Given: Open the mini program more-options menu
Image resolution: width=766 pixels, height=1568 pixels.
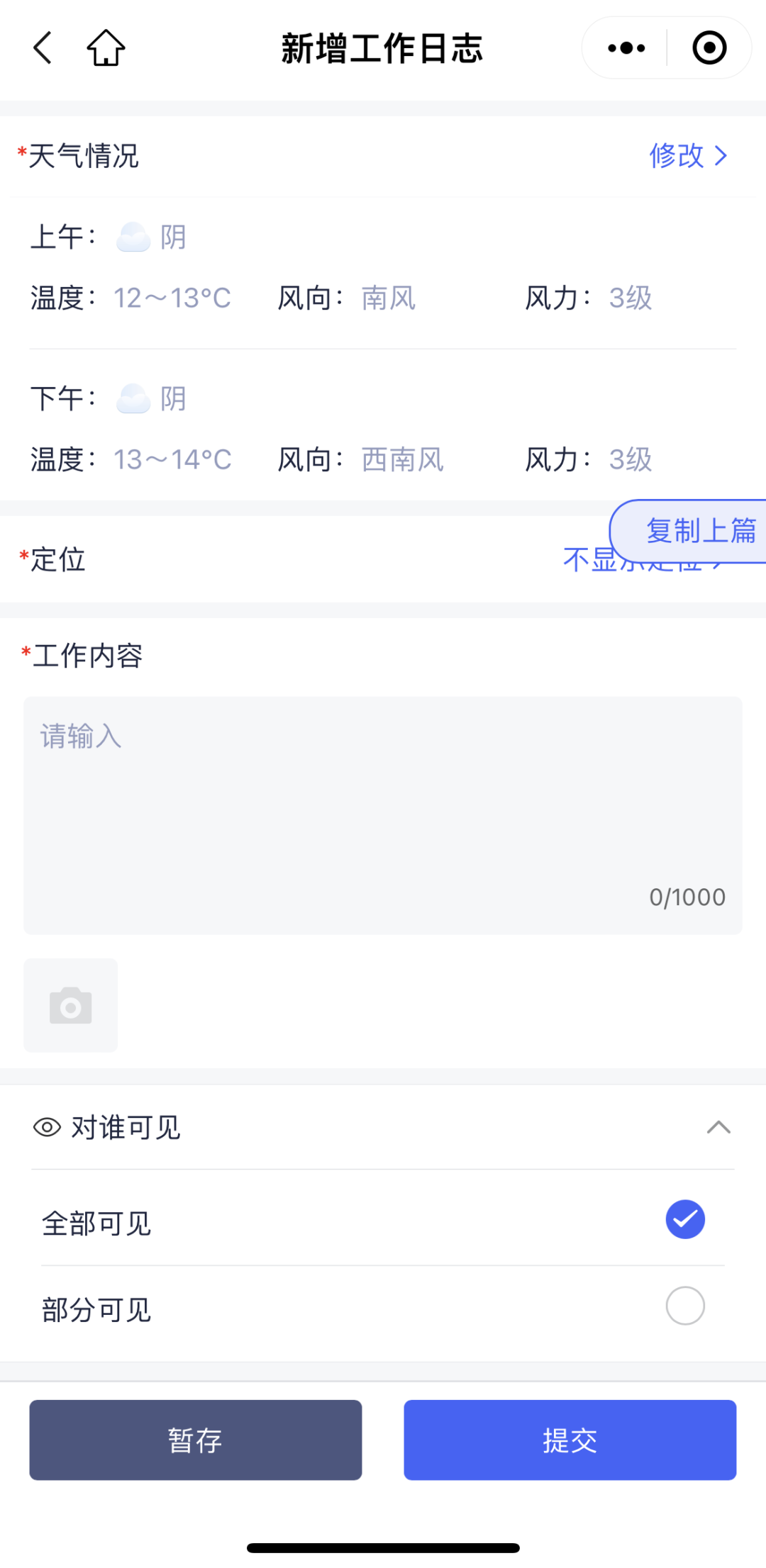Looking at the screenshot, I should click(626, 48).
